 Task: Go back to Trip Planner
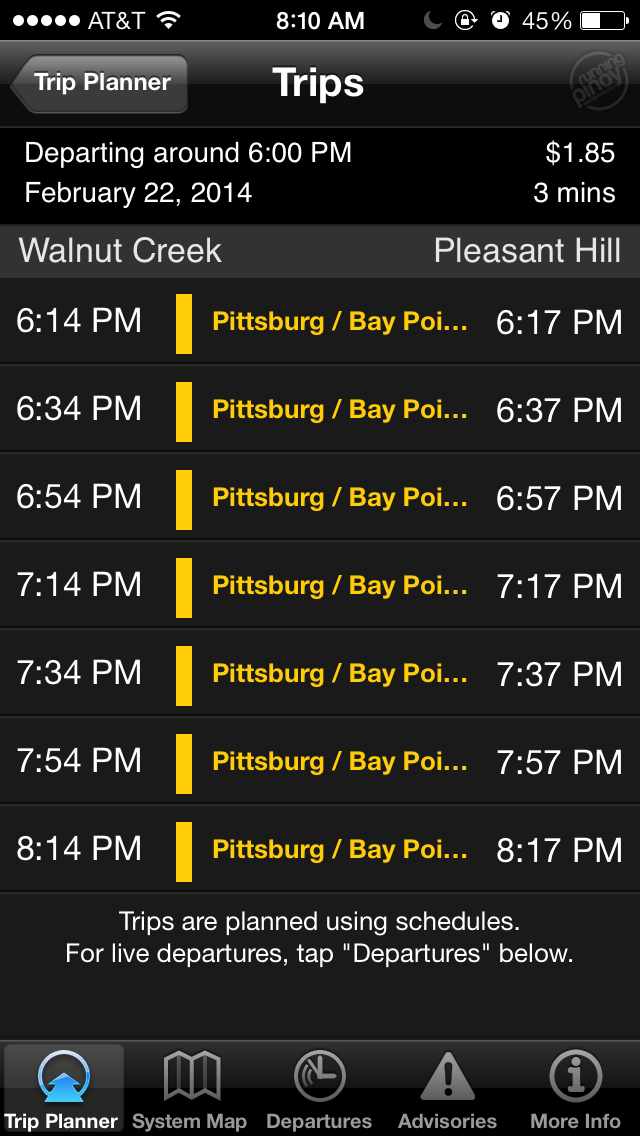pos(100,83)
